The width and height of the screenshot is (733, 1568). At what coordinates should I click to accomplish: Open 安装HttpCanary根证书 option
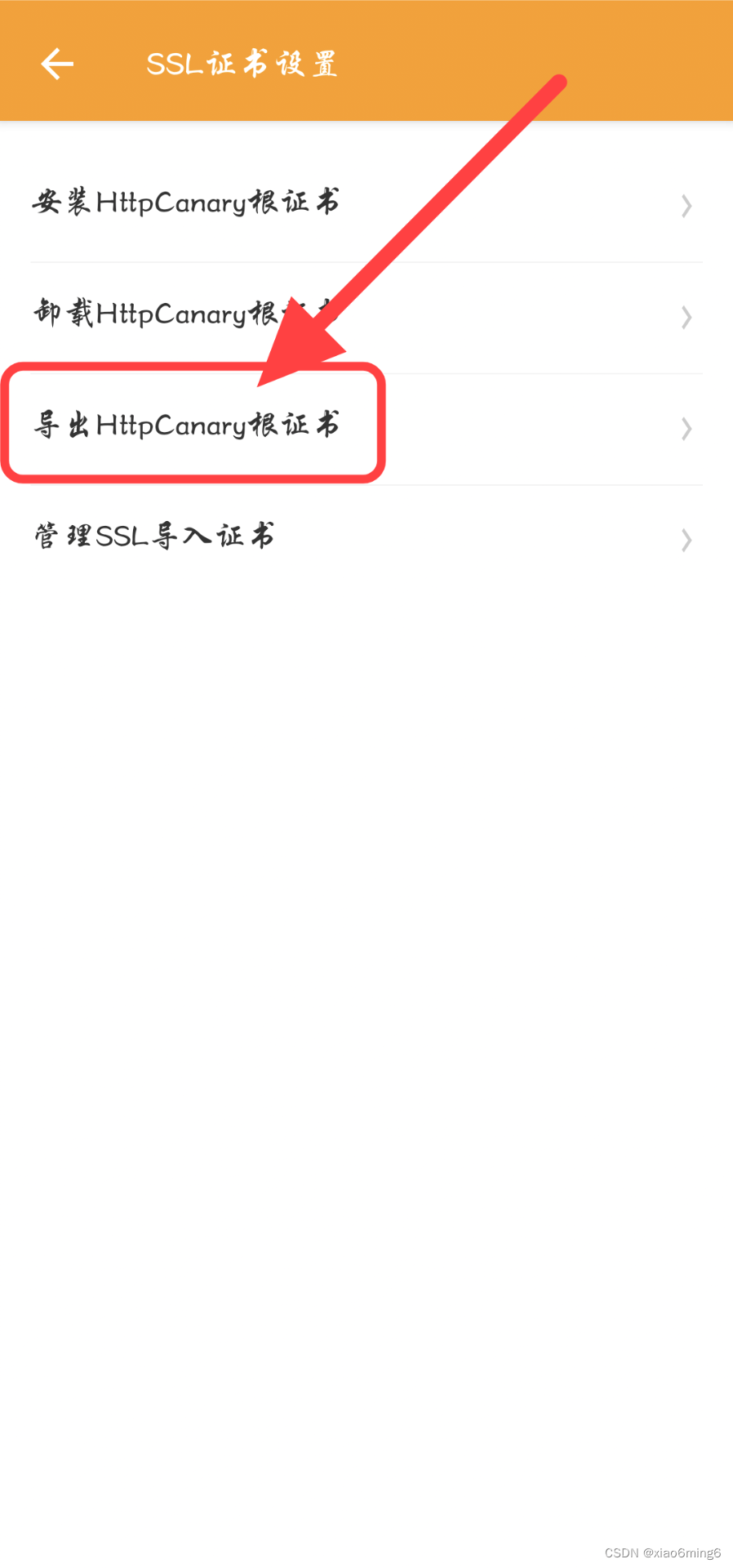(x=186, y=203)
